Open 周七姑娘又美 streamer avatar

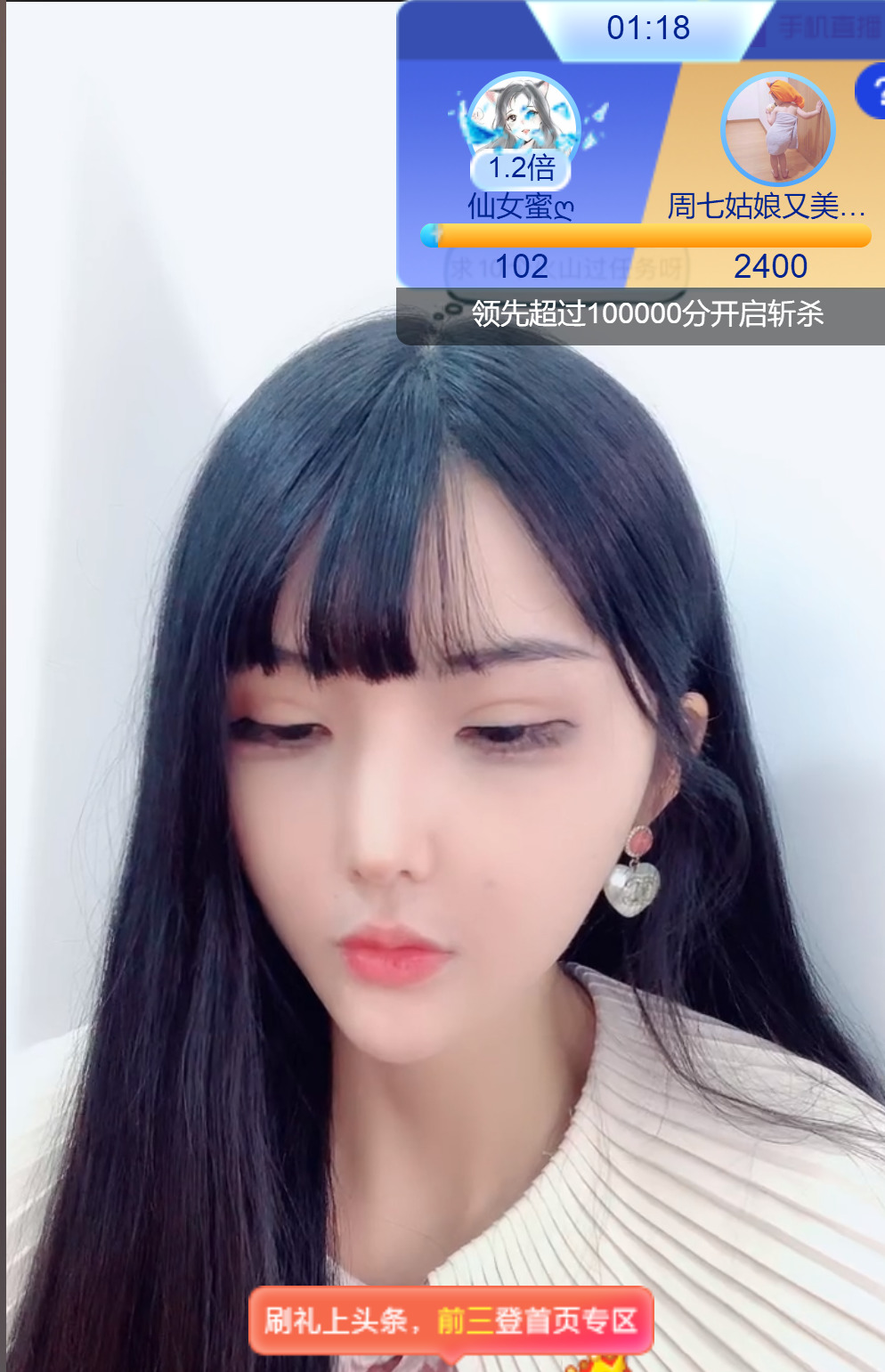click(777, 129)
